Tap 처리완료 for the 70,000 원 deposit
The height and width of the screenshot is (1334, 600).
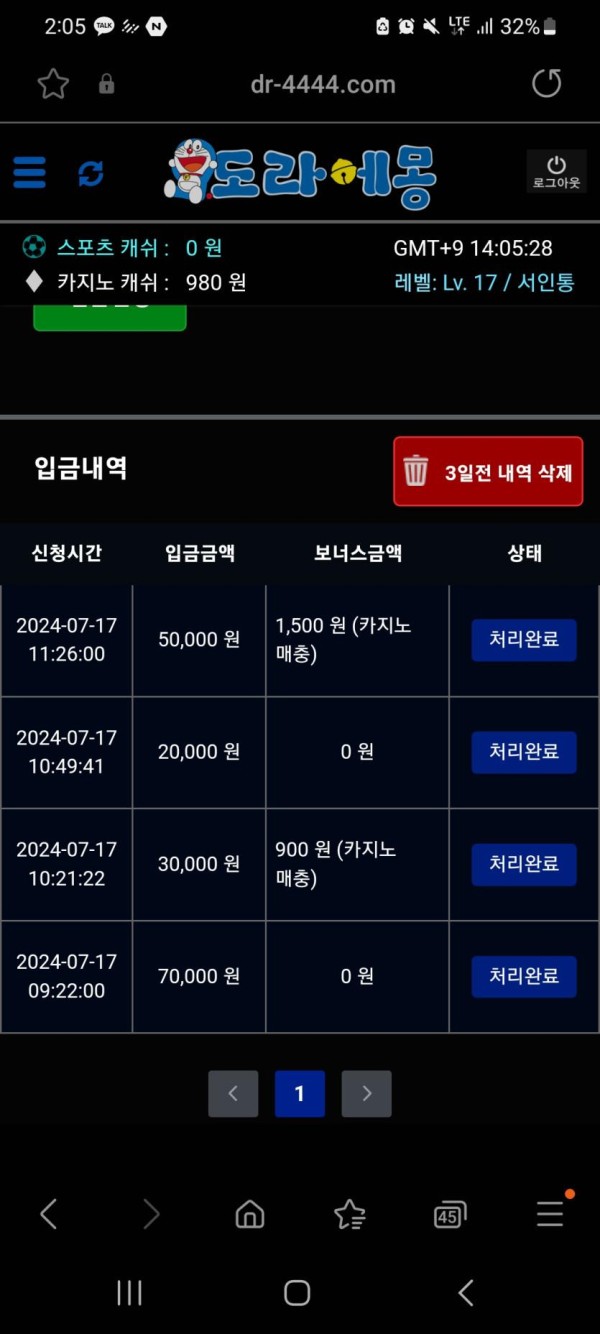[x=524, y=976]
